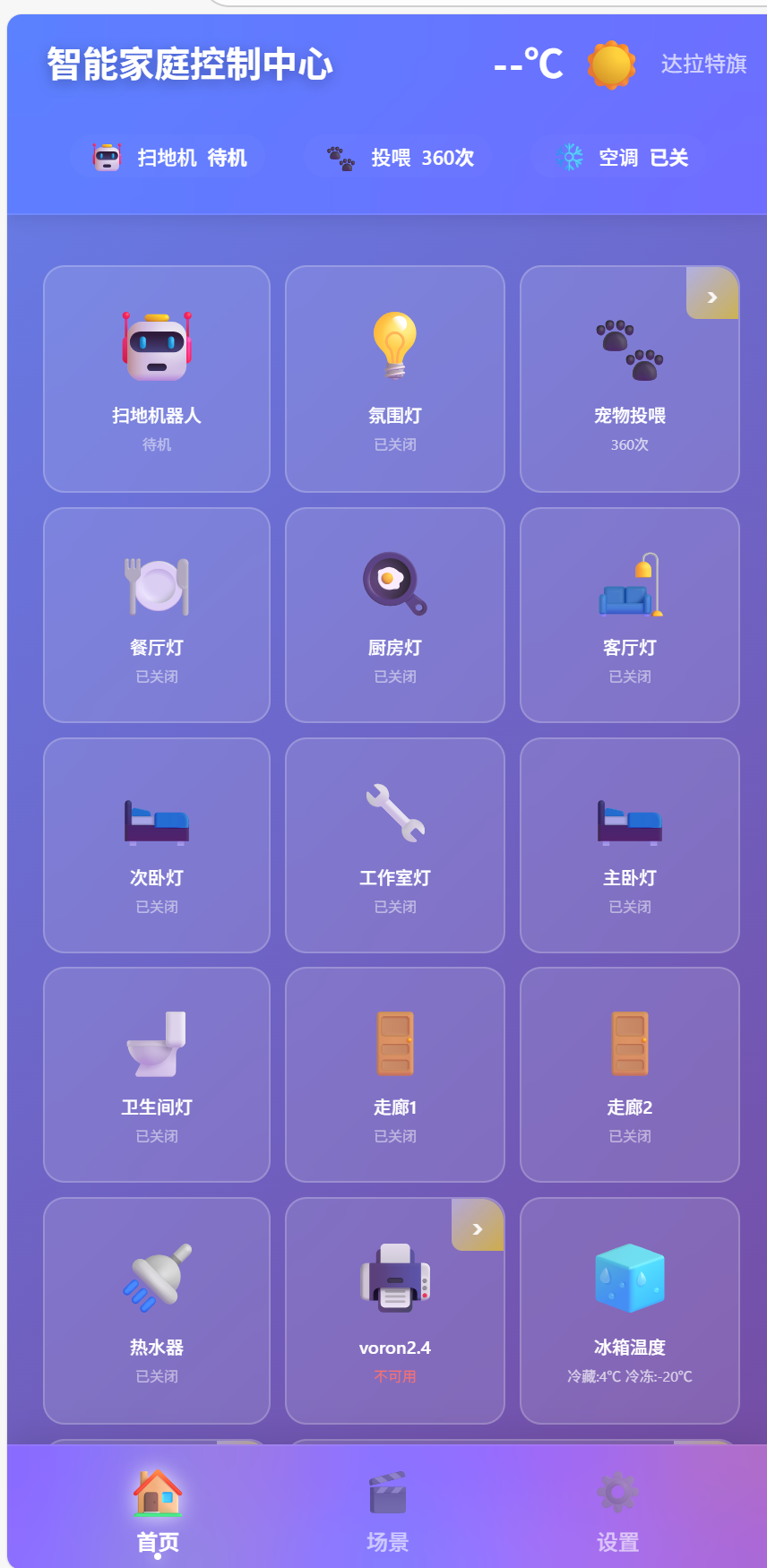Turn on the 主卧灯 bedroom light
This screenshot has width=767, height=1568.
click(629, 845)
